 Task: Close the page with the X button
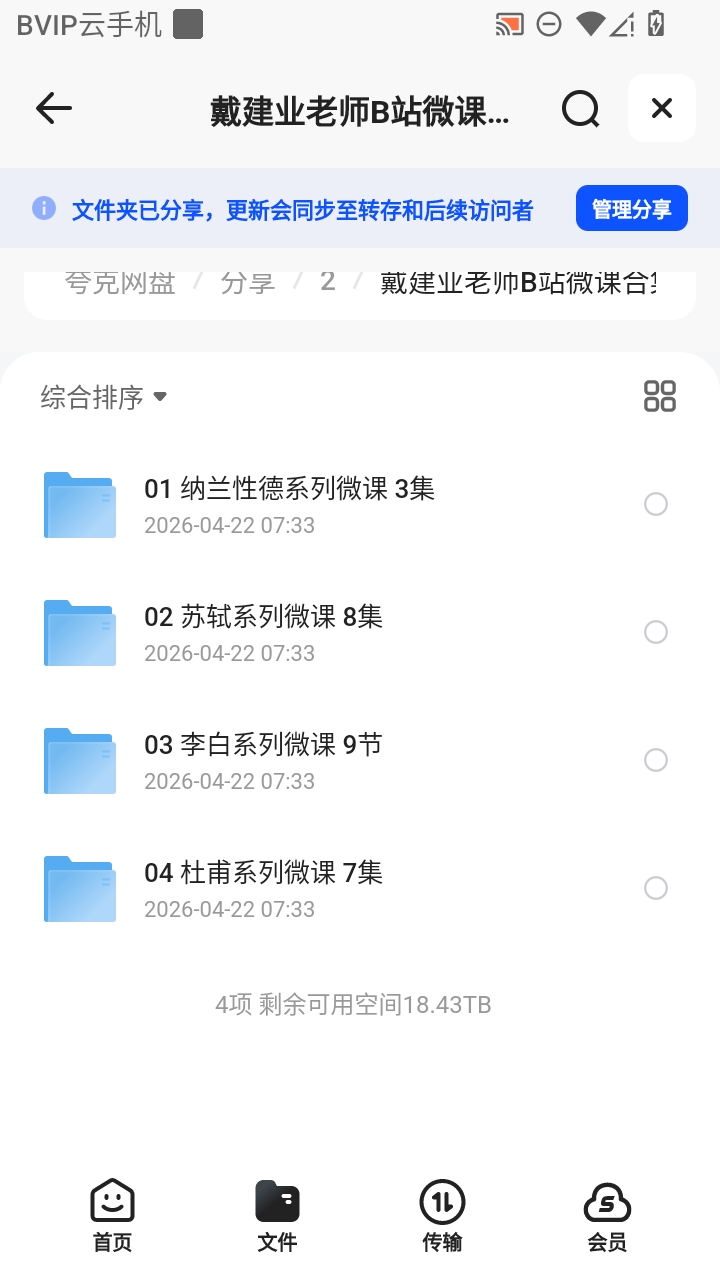(x=662, y=108)
